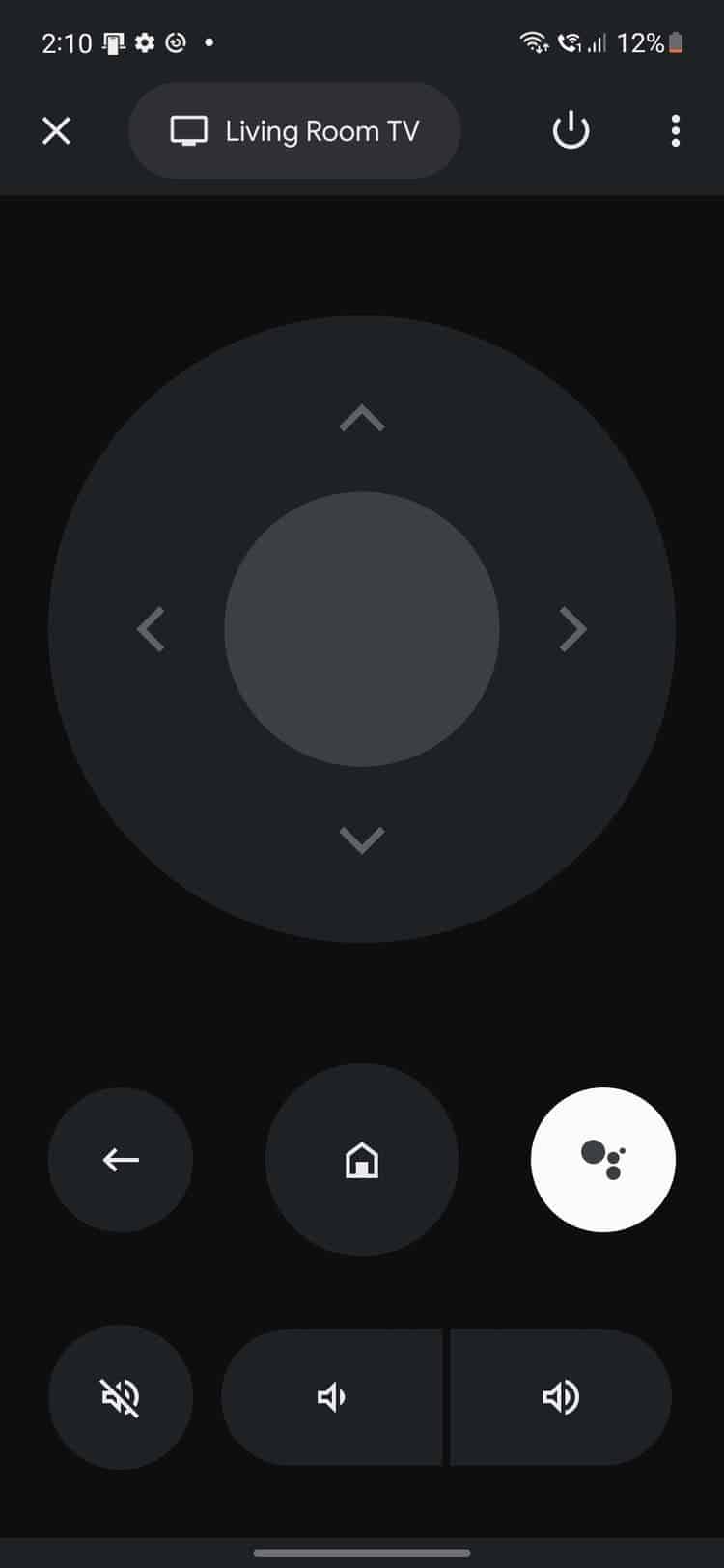Viewport: 724px width, 1568px height.
Task: Tap the D-pad right arrow
Action: click(x=573, y=629)
